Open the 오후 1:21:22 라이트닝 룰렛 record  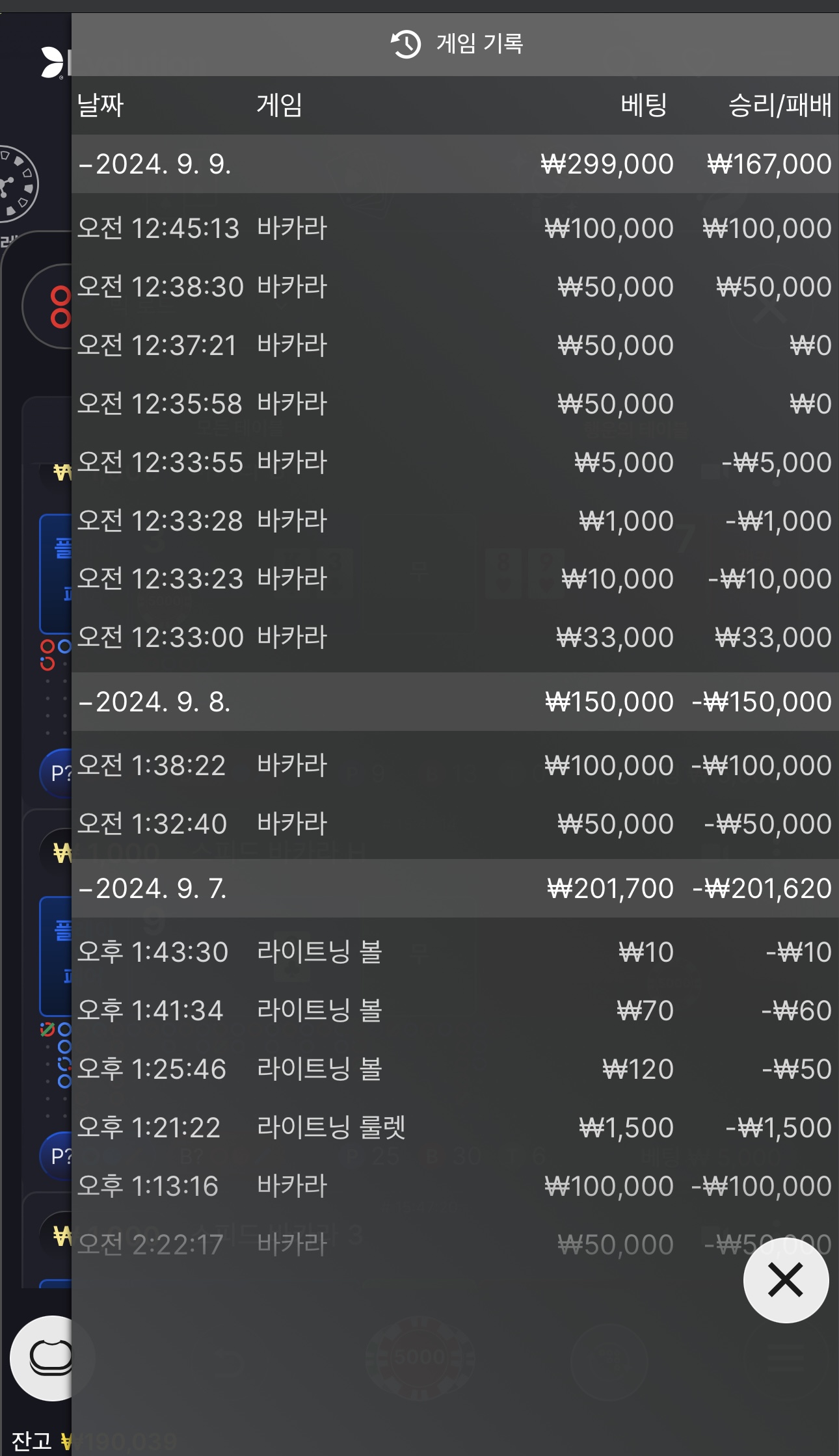pyautogui.click(x=454, y=1128)
